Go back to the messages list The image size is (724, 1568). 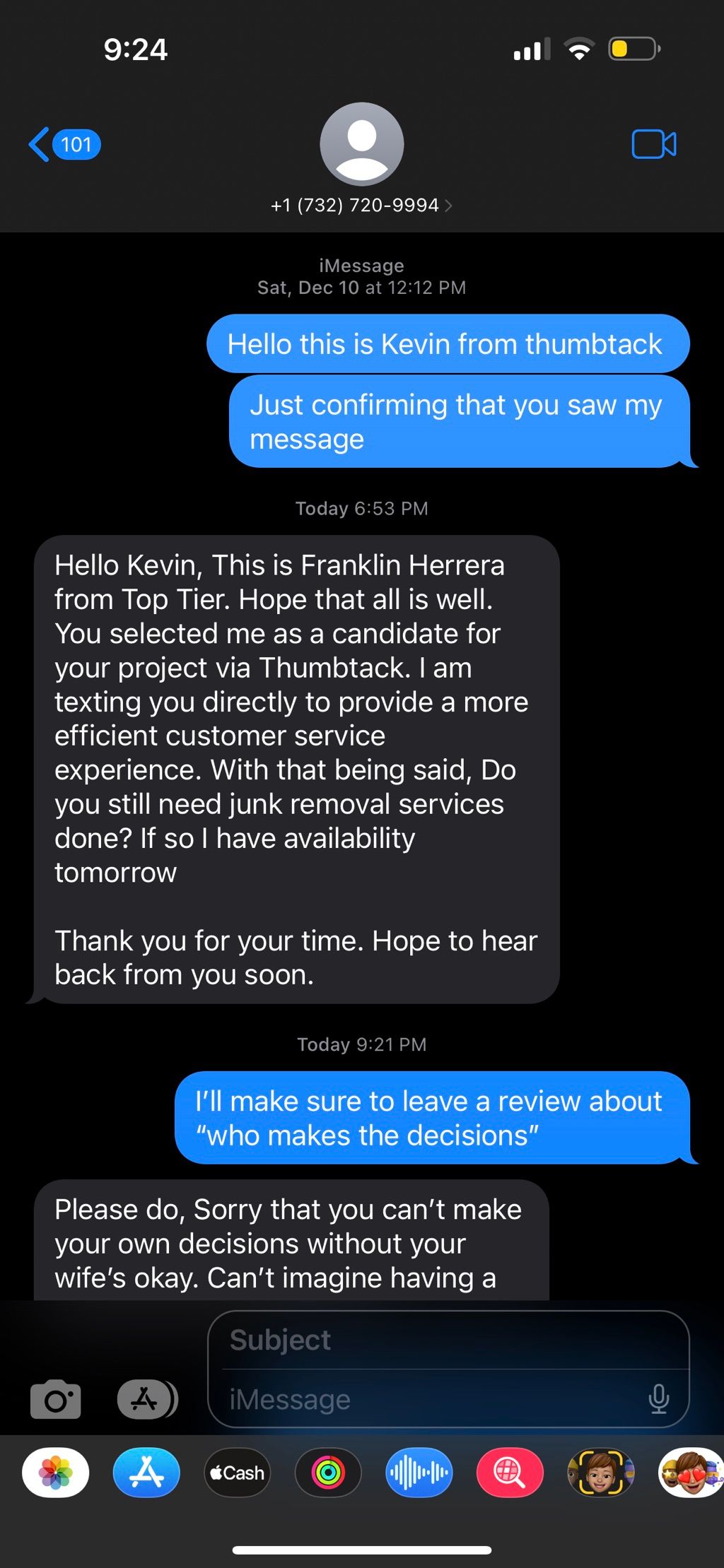click(64, 145)
